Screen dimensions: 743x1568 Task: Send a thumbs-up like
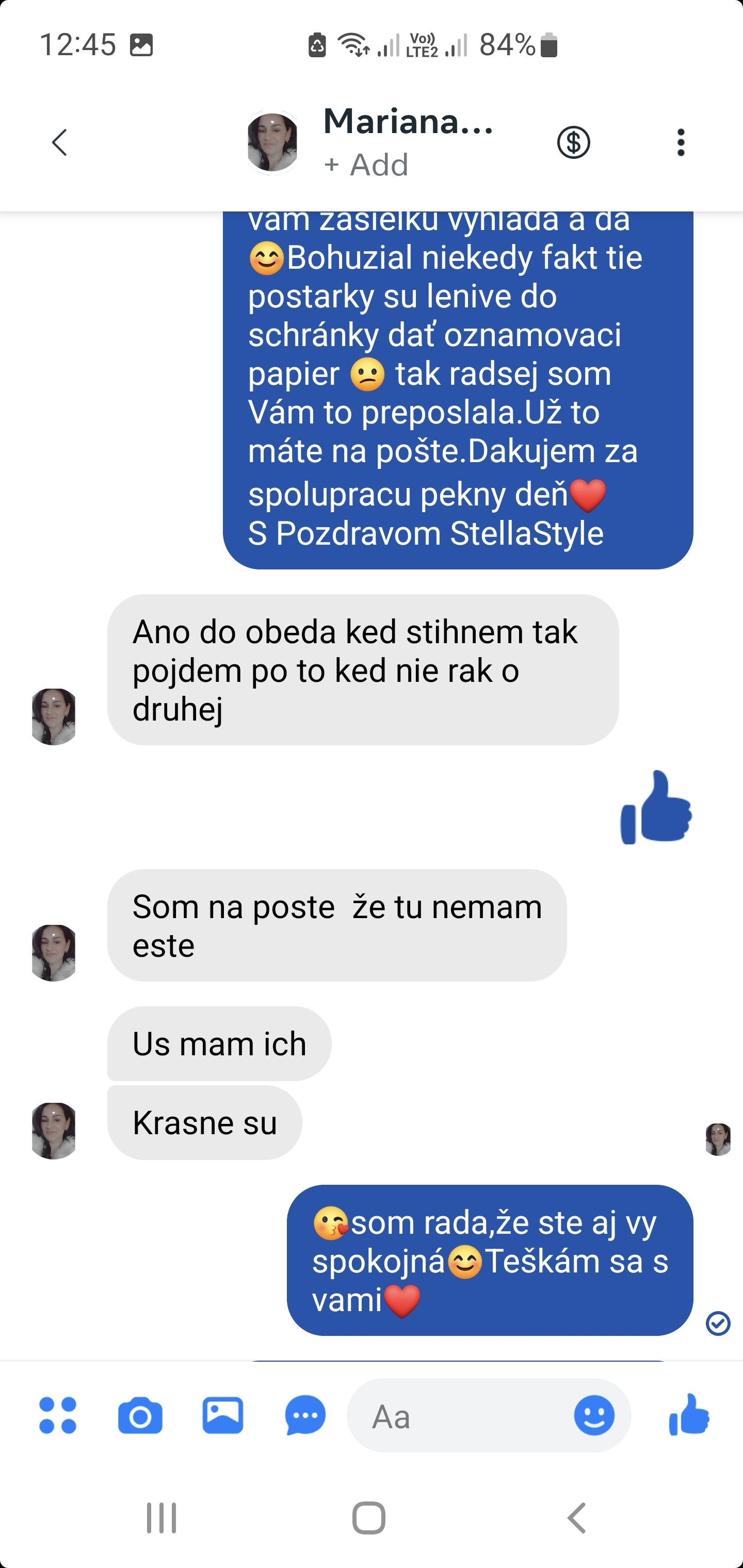pyautogui.click(x=689, y=1415)
